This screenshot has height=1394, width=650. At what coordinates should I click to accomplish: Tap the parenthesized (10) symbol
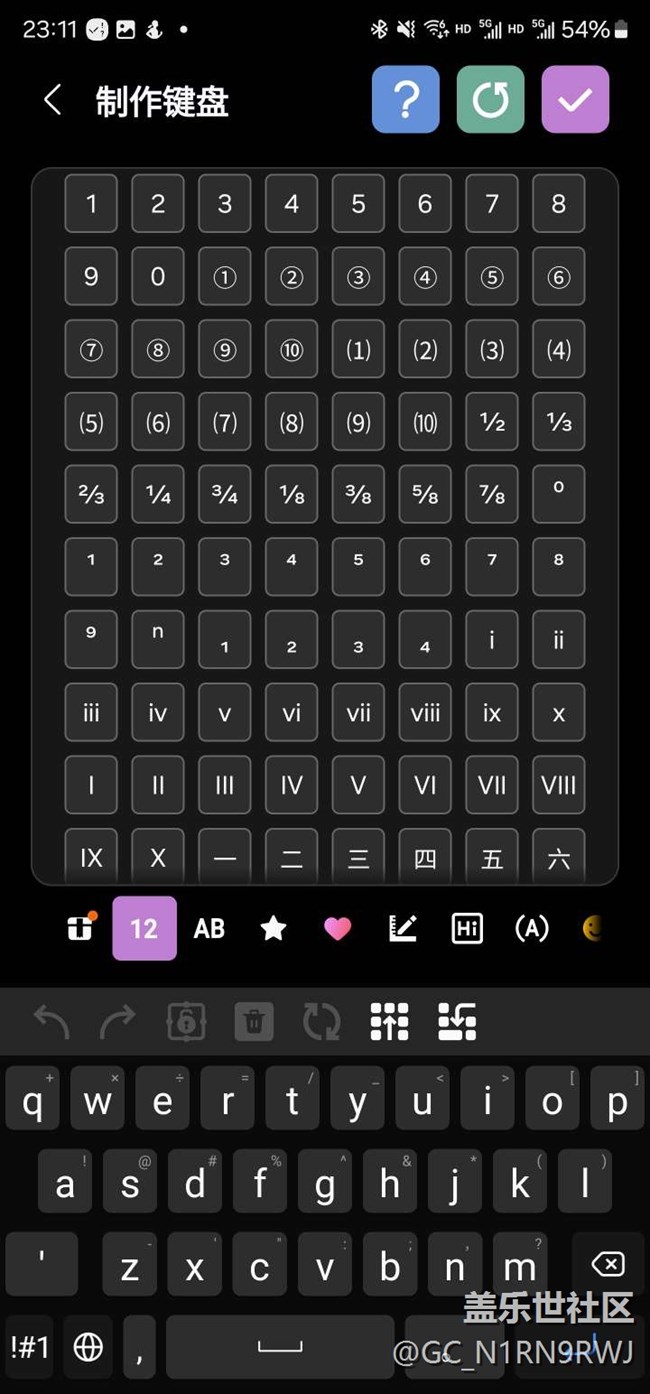point(425,422)
